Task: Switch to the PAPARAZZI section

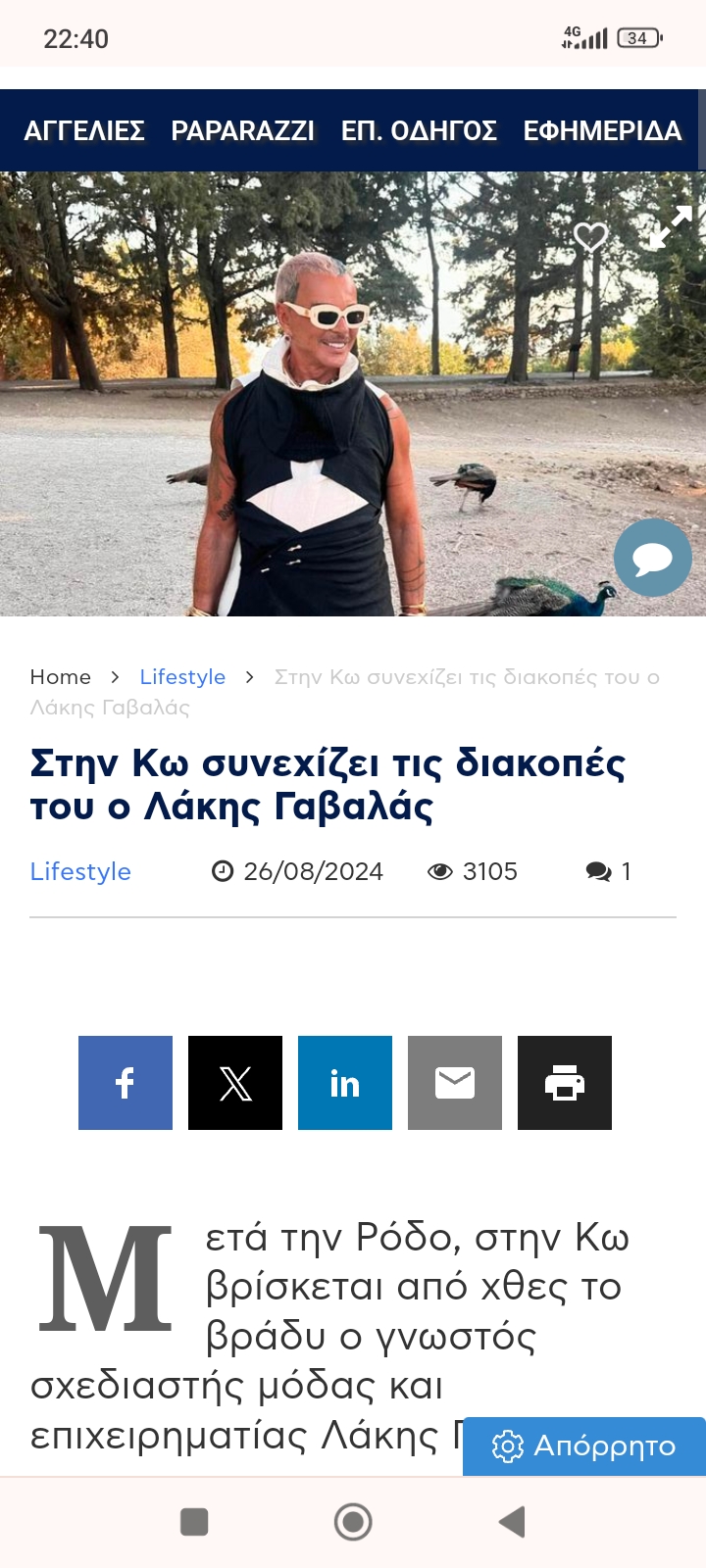Action: [242, 130]
